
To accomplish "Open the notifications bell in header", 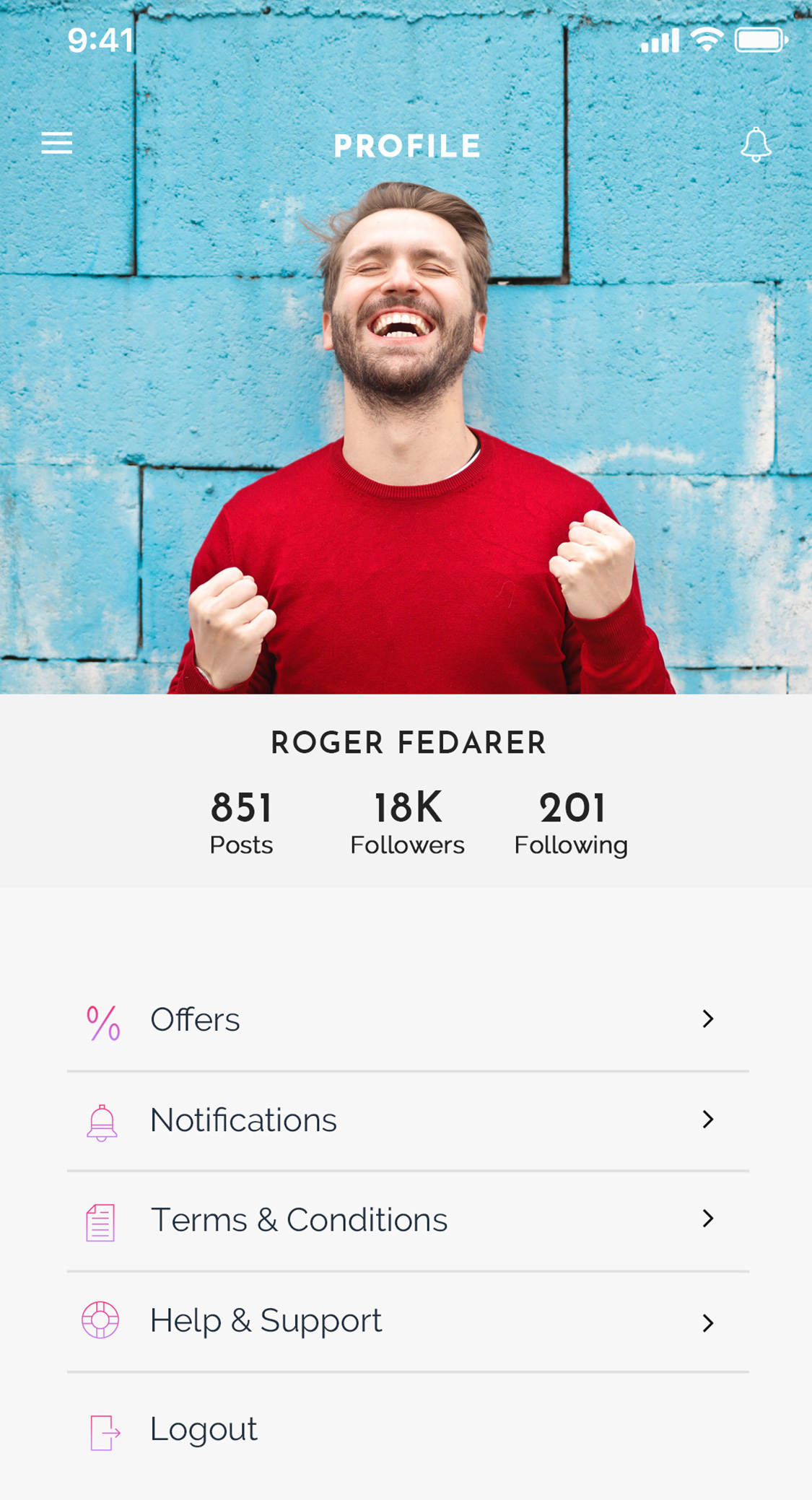I will (x=756, y=144).
